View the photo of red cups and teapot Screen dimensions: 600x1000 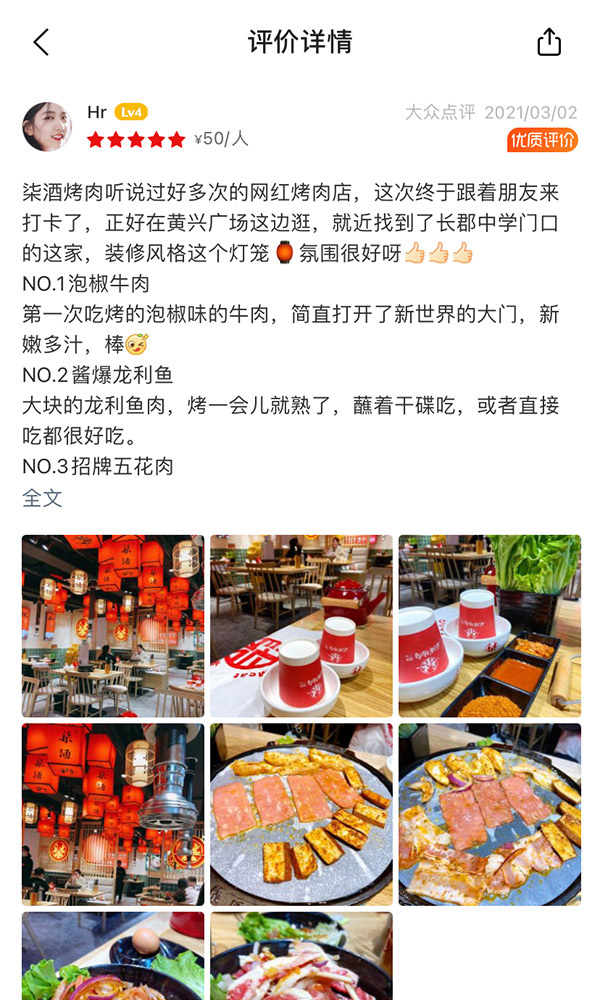(302, 626)
